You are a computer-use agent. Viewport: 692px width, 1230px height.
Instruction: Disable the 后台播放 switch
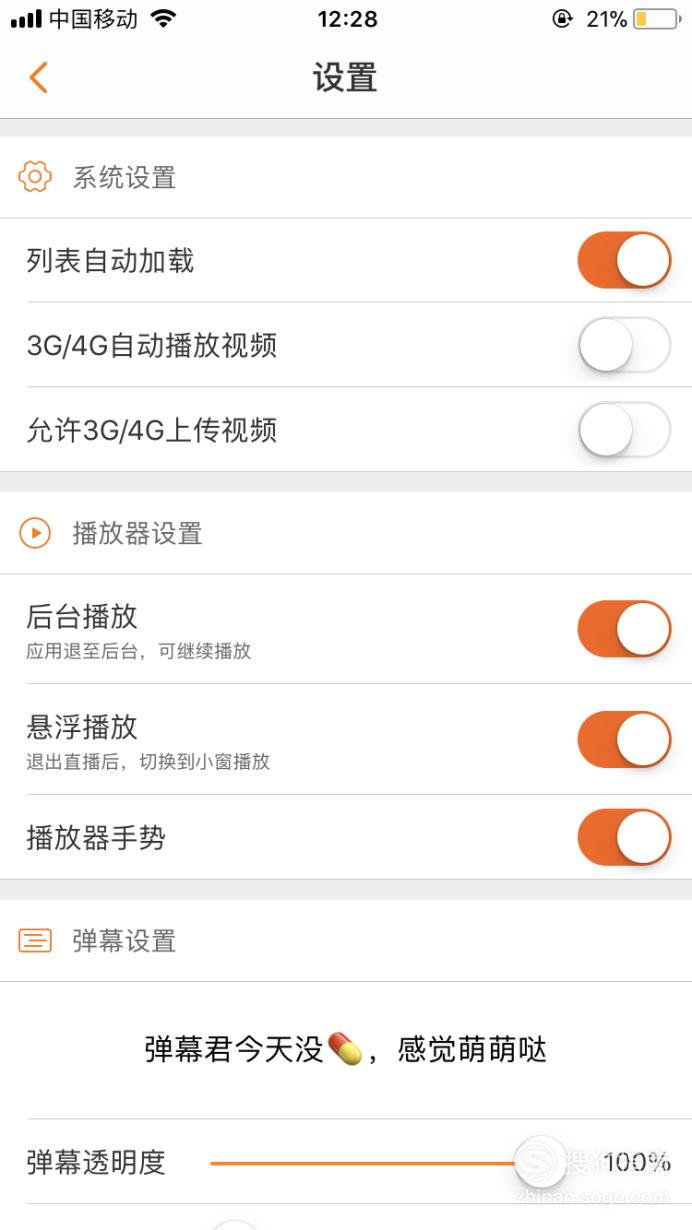pos(624,629)
